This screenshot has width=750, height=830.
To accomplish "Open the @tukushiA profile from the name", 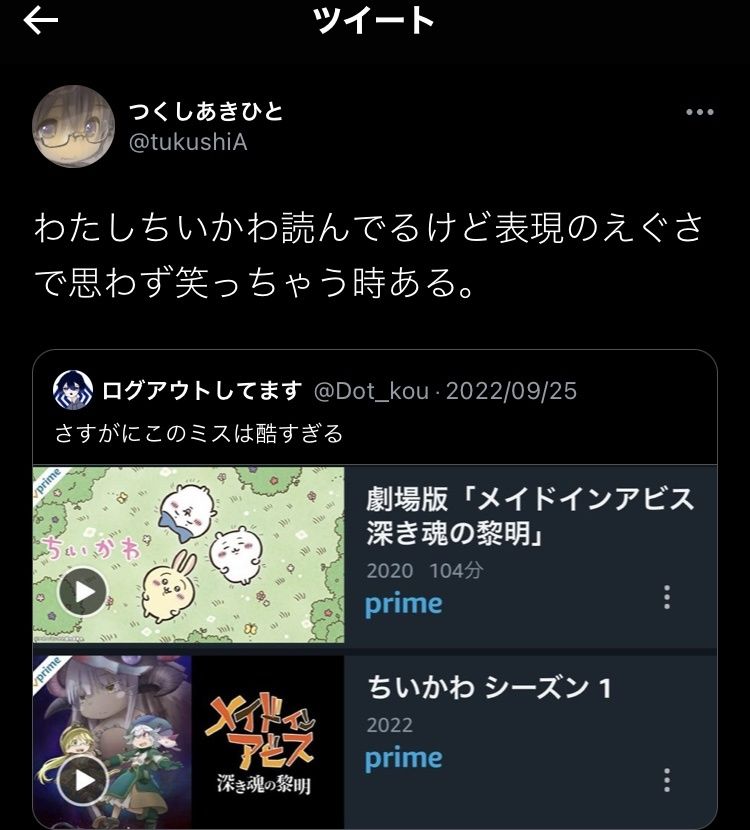I will (206, 112).
